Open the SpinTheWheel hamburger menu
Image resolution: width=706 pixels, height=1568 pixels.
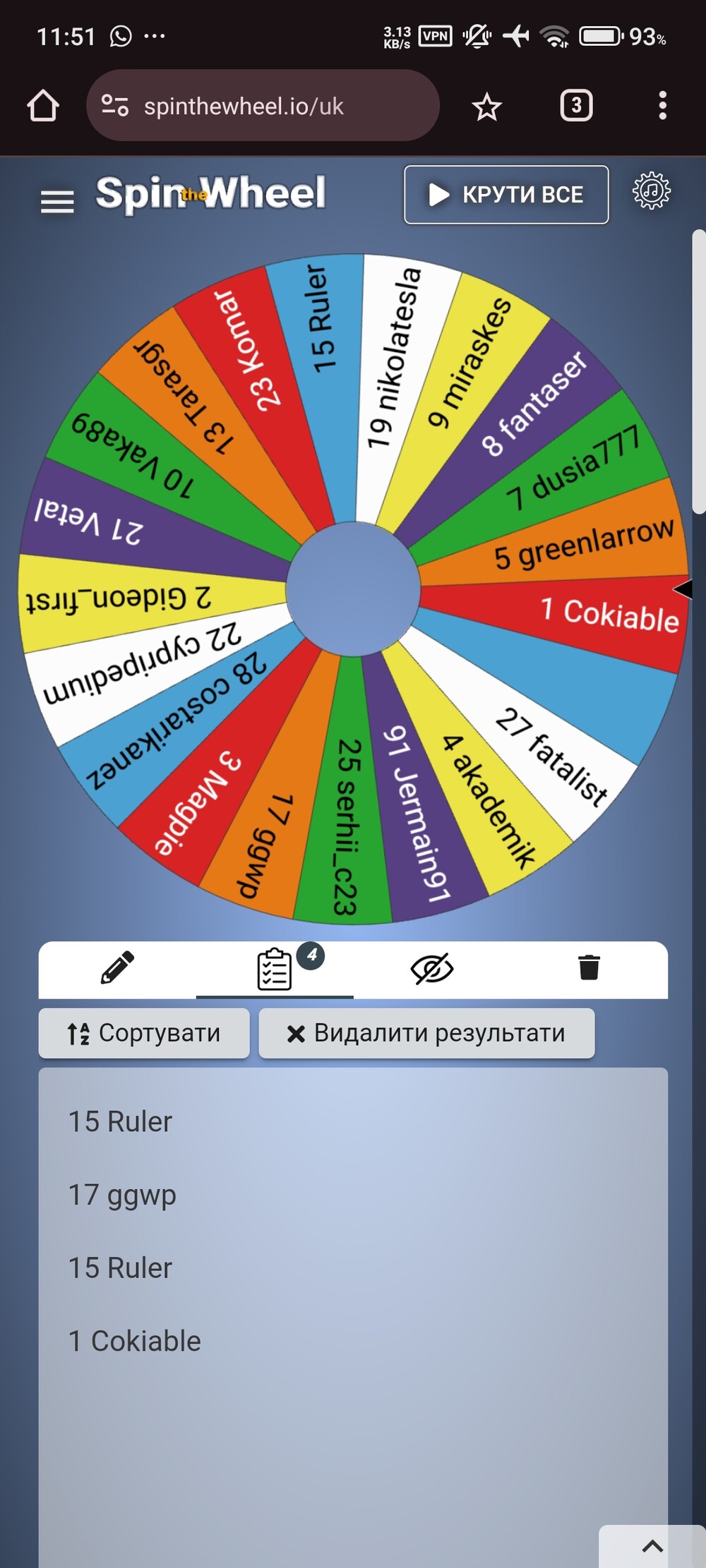[x=57, y=202]
